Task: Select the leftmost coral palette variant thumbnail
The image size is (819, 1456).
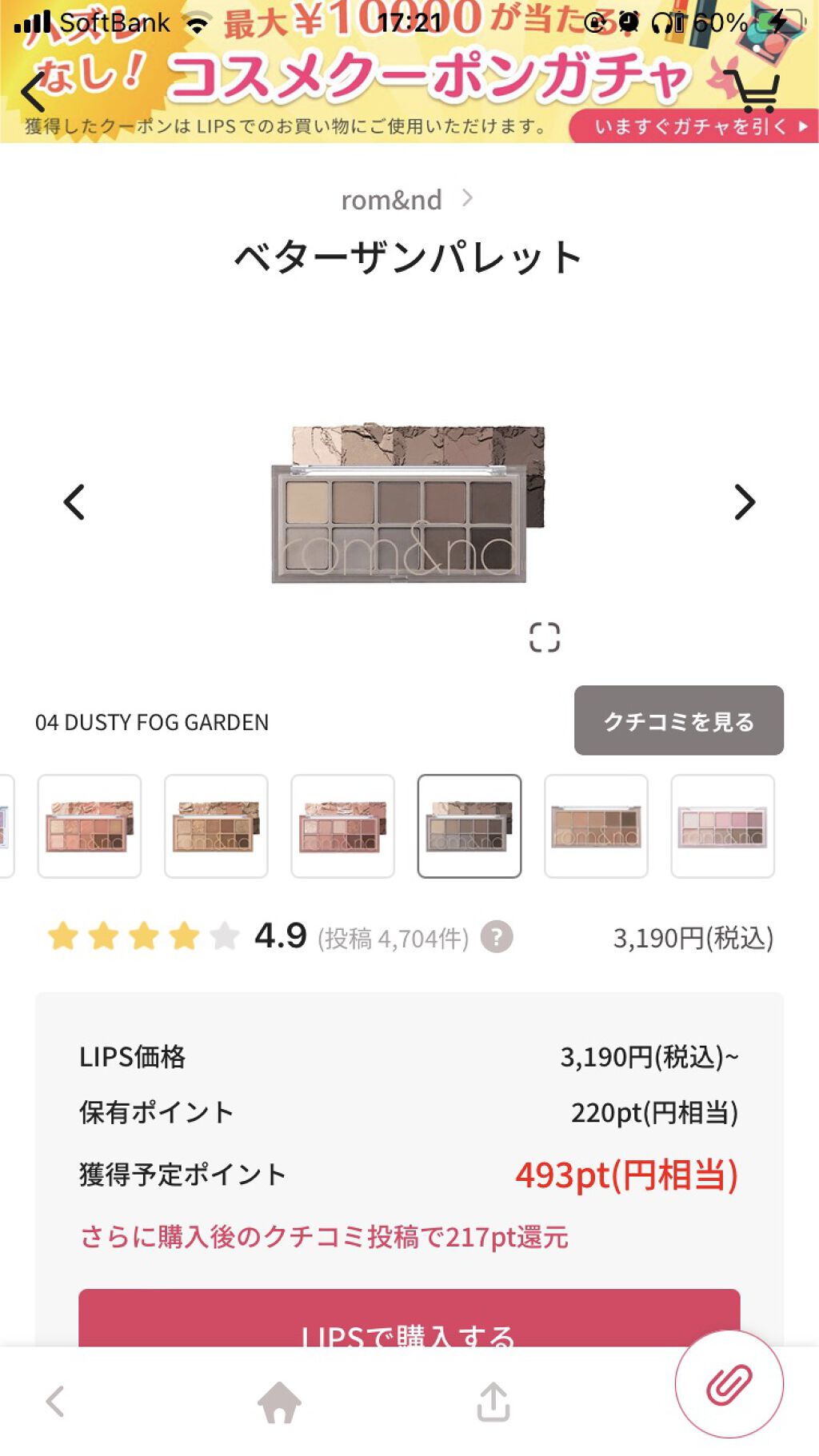Action: [x=89, y=826]
